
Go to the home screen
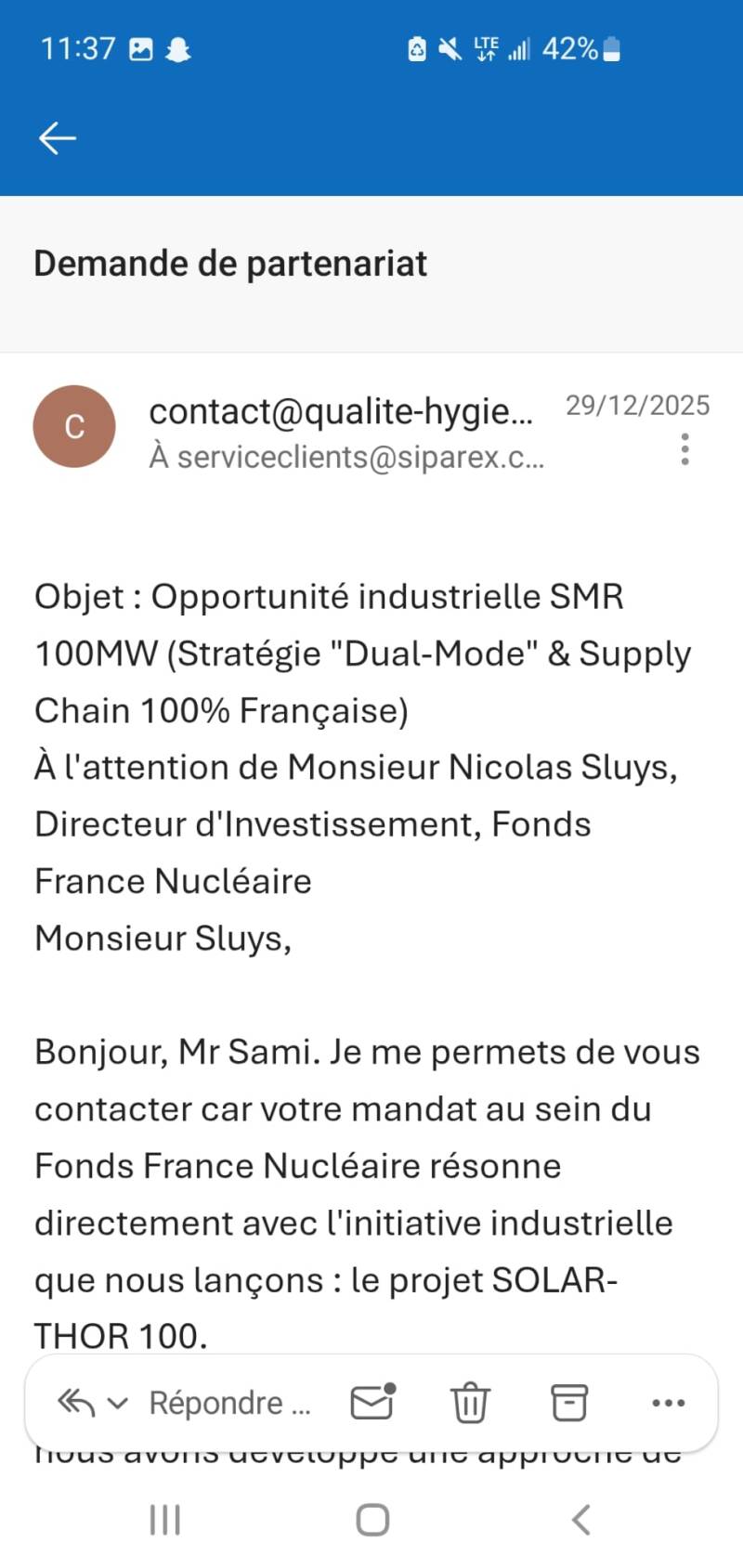click(x=372, y=1520)
